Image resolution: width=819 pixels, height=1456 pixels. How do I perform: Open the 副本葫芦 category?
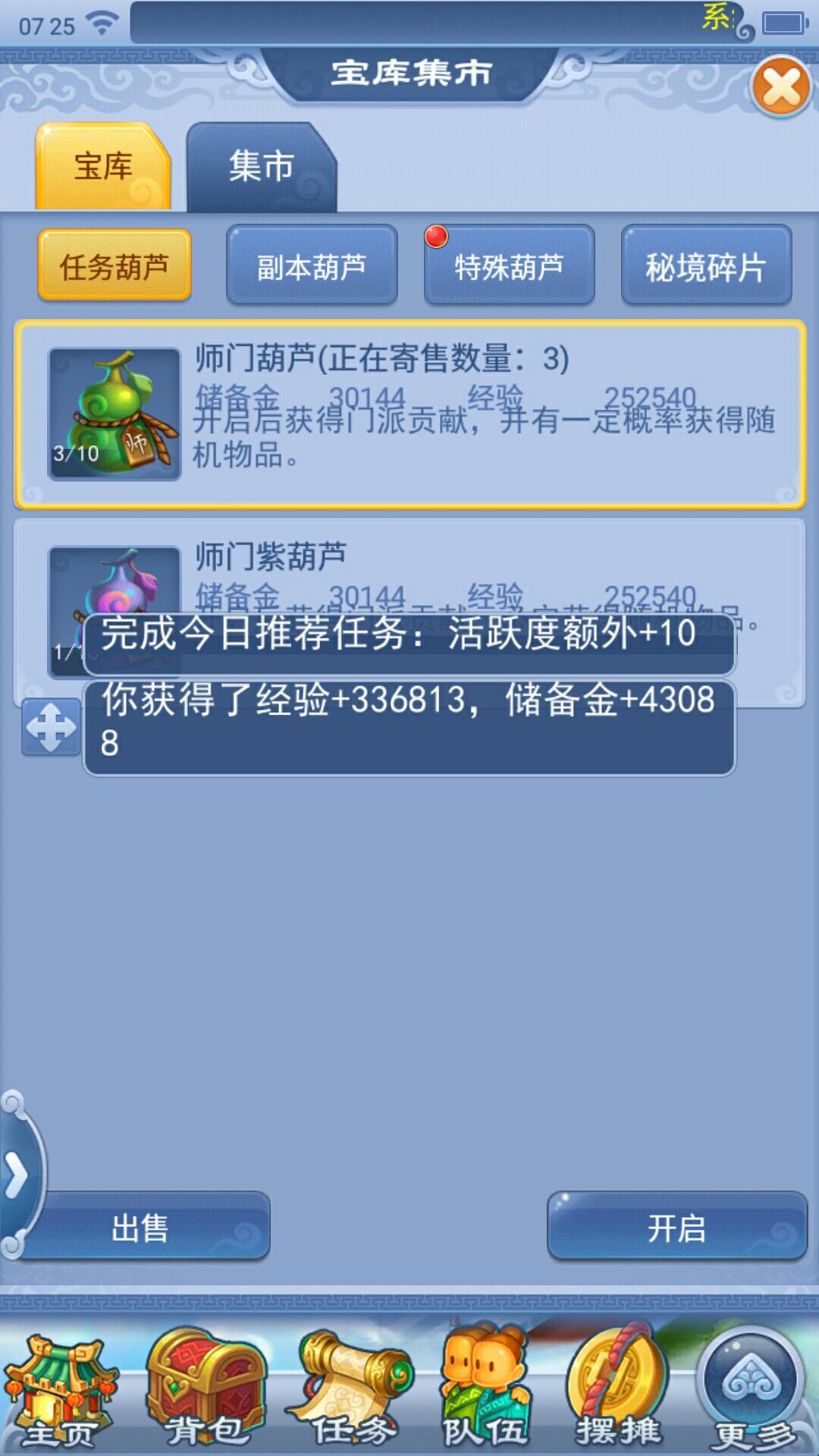(312, 266)
